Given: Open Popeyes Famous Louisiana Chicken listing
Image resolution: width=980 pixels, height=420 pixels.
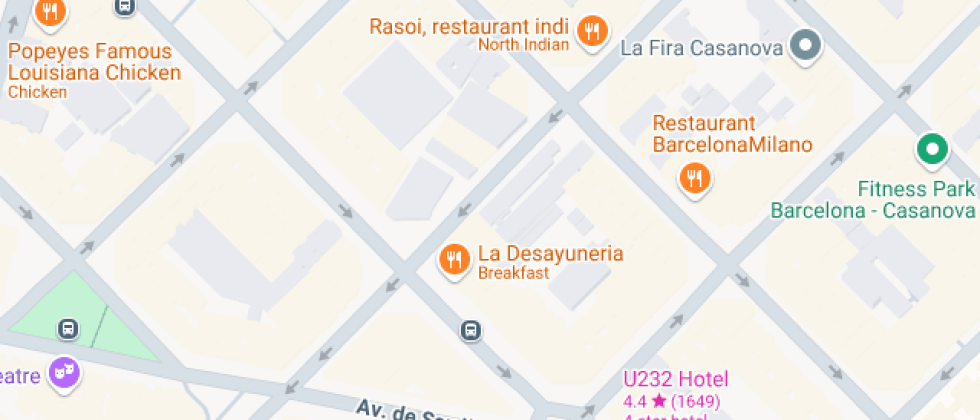Looking at the screenshot, I should point(50,12).
